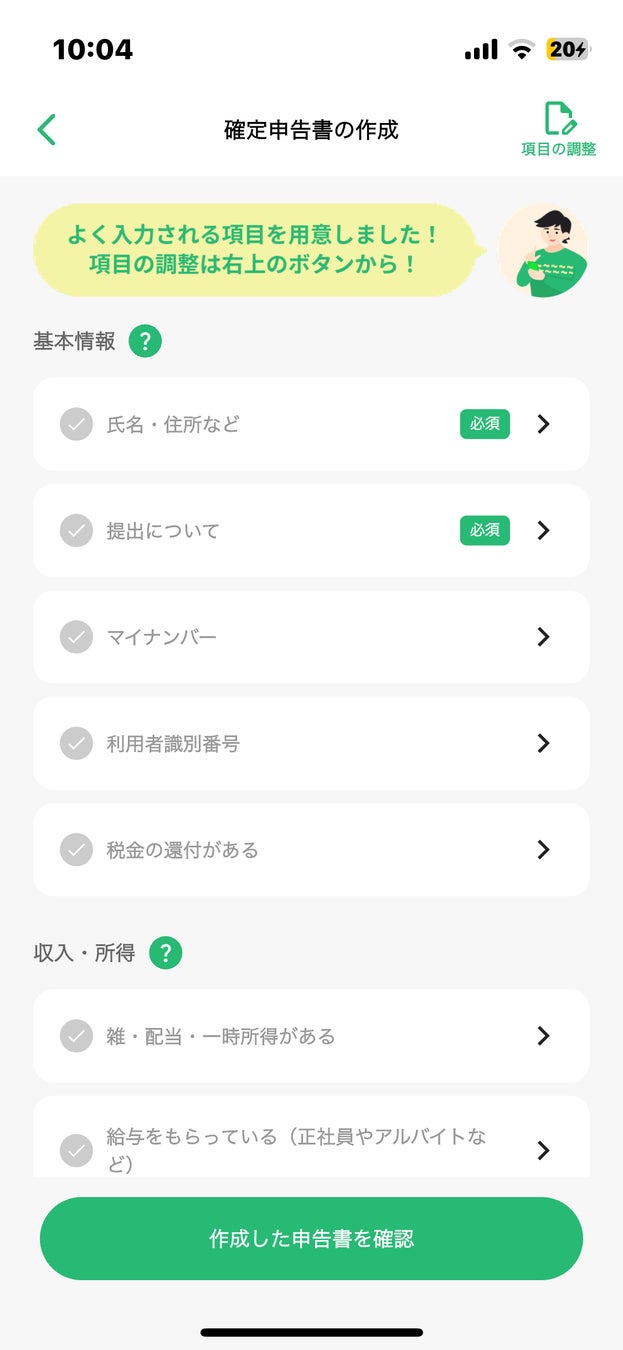Open the 提出について row
Screen dimensions: 623x1350
coord(311,530)
